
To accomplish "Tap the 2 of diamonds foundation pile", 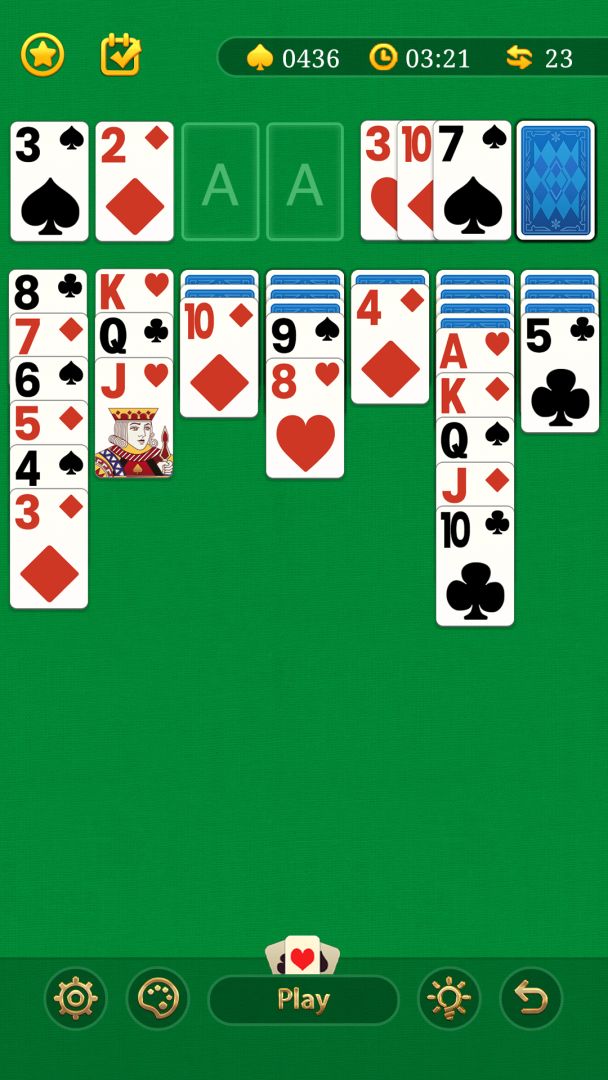I will (134, 181).
